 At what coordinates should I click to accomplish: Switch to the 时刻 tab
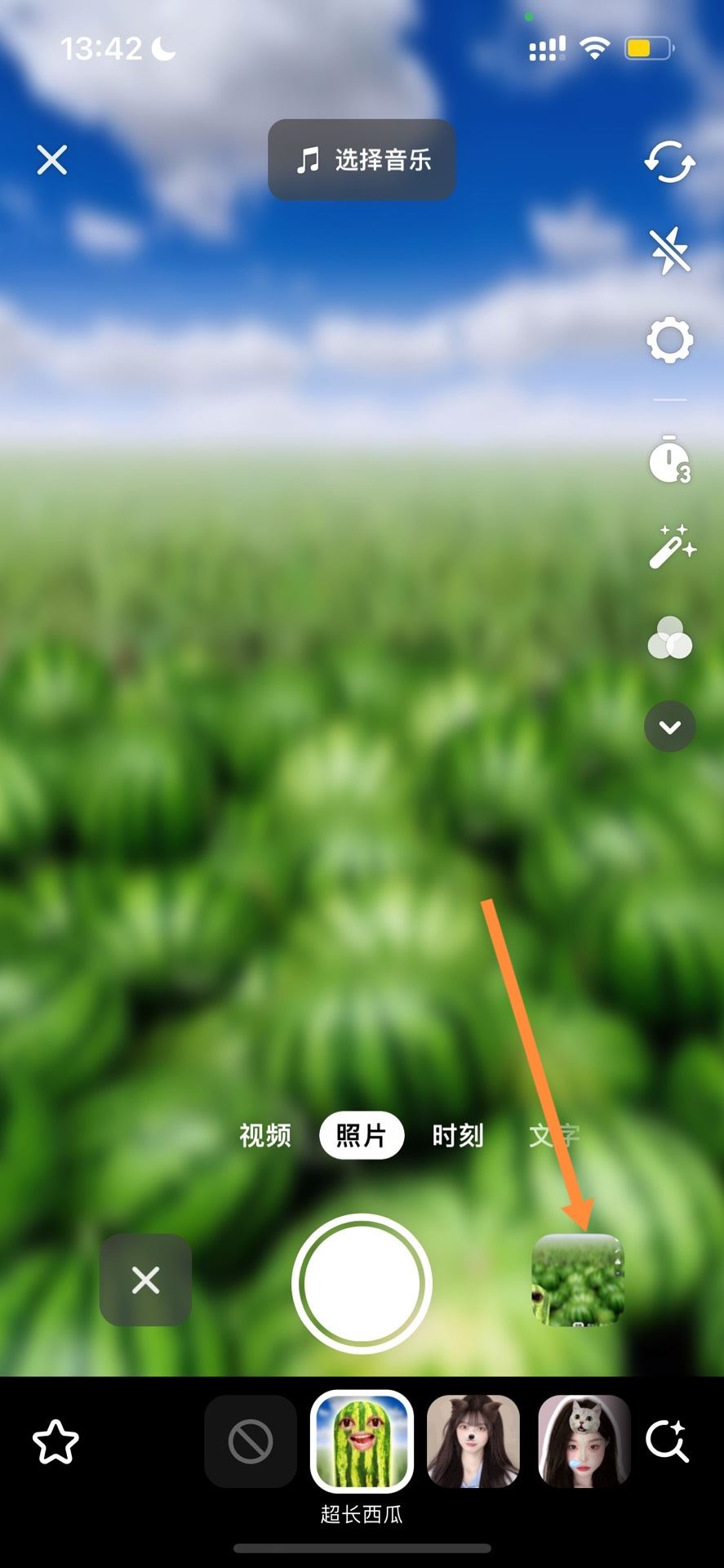(x=458, y=1134)
